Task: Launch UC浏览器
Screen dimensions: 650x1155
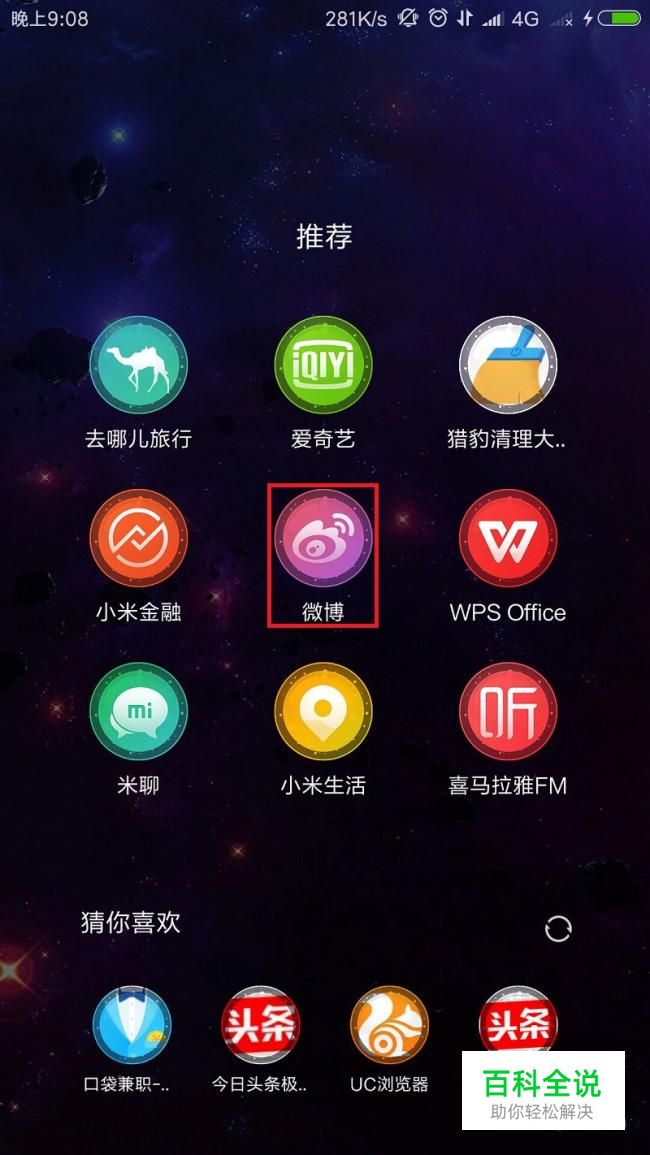Action: tap(389, 1025)
